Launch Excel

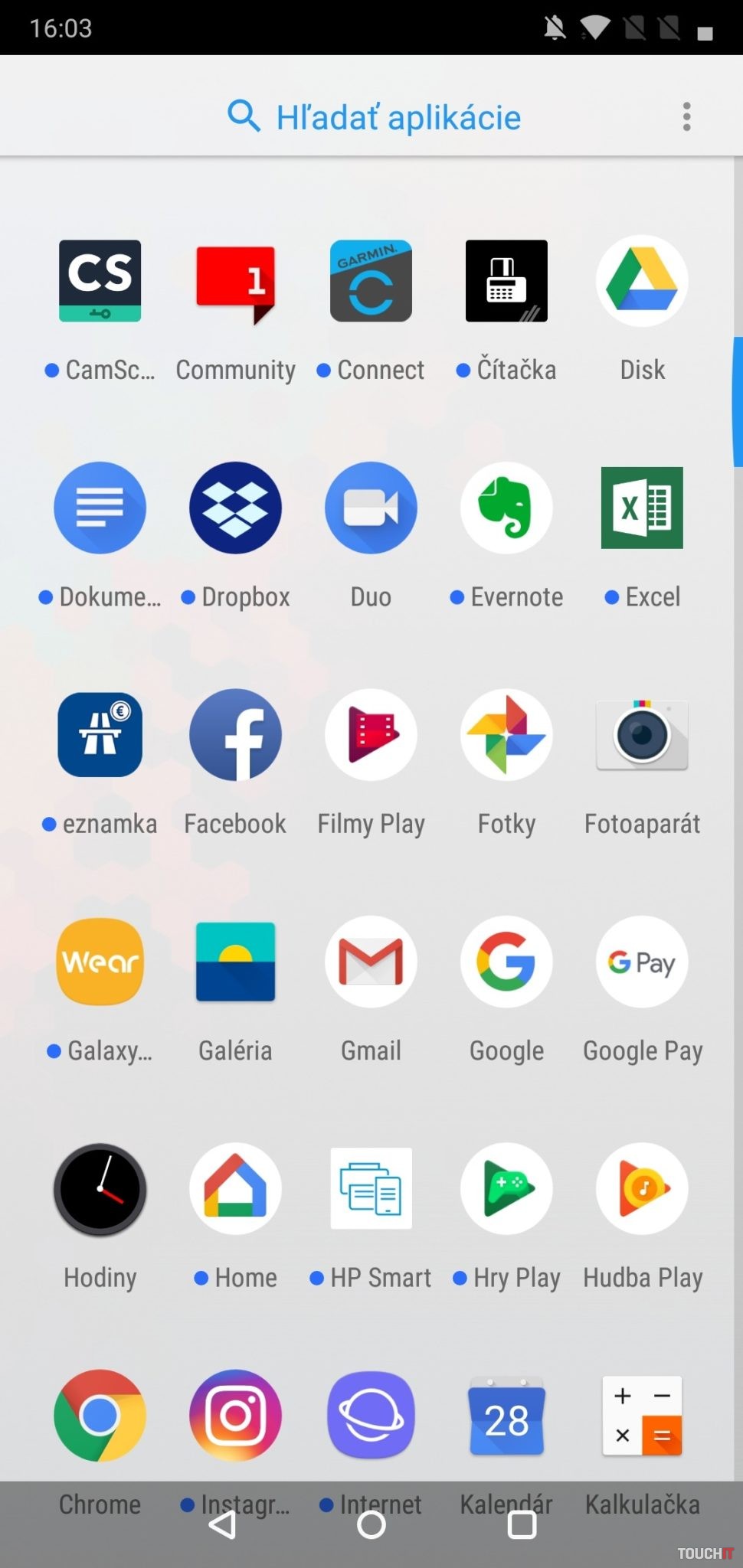pos(642,508)
